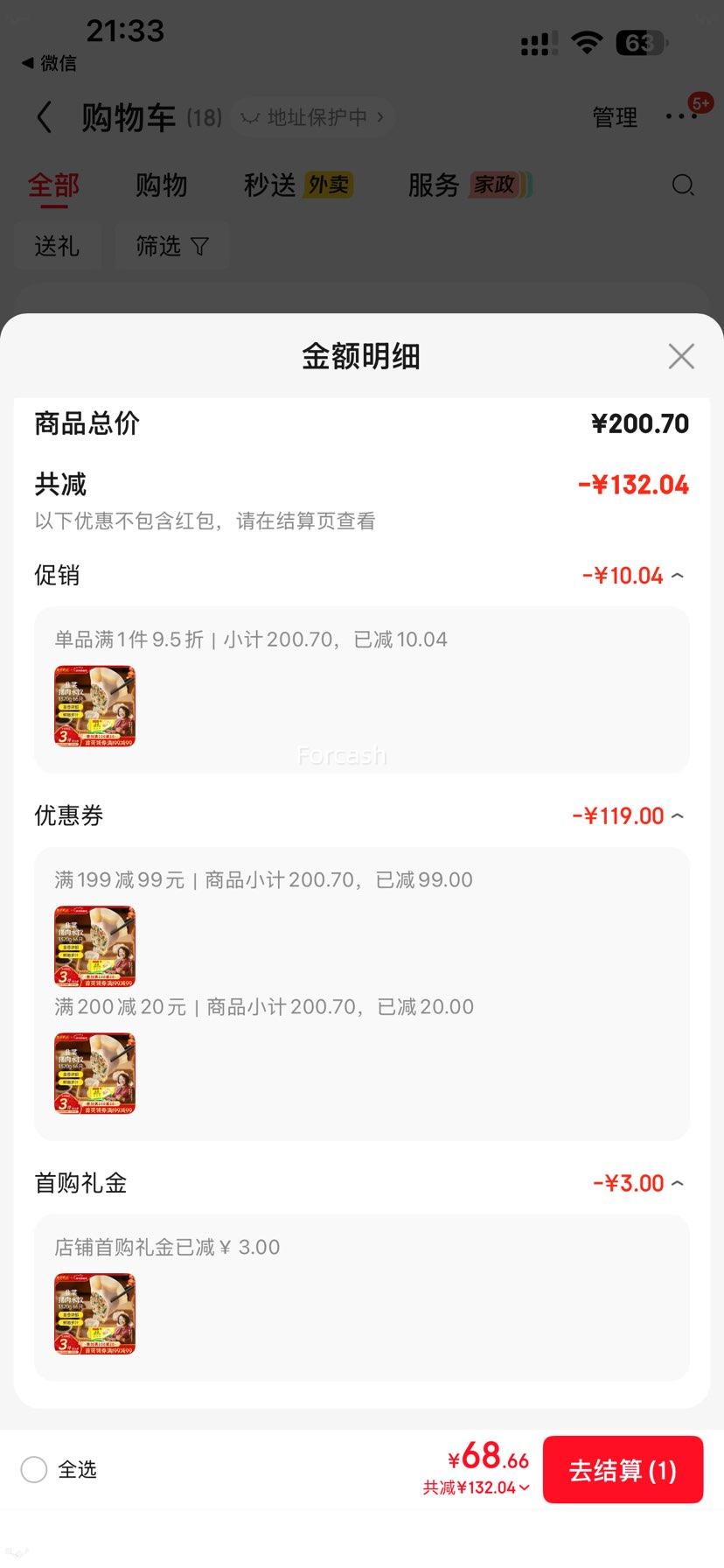Tap the 地址保护中 address pill

coord(312,117)
